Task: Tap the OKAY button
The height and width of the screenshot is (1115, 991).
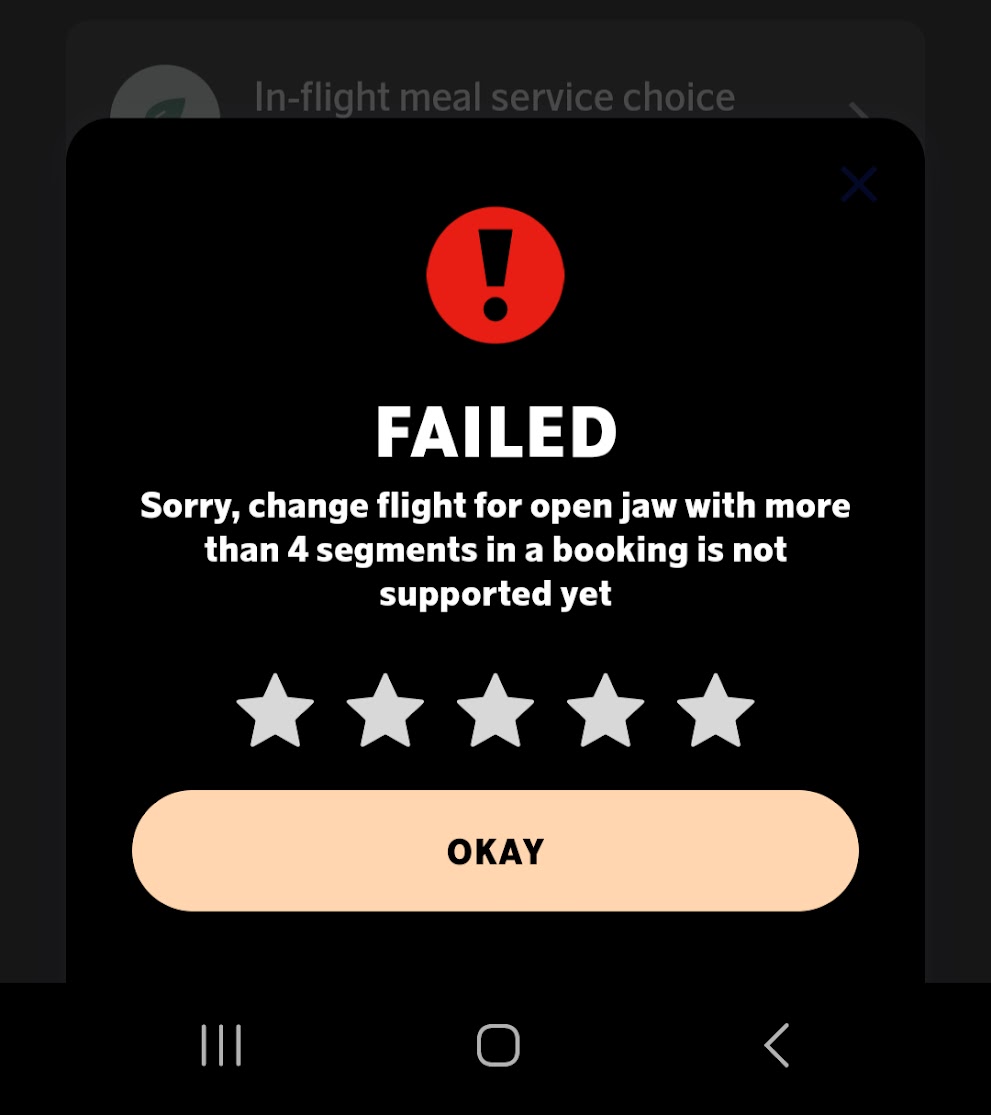Action: click(x=495, y=851)
